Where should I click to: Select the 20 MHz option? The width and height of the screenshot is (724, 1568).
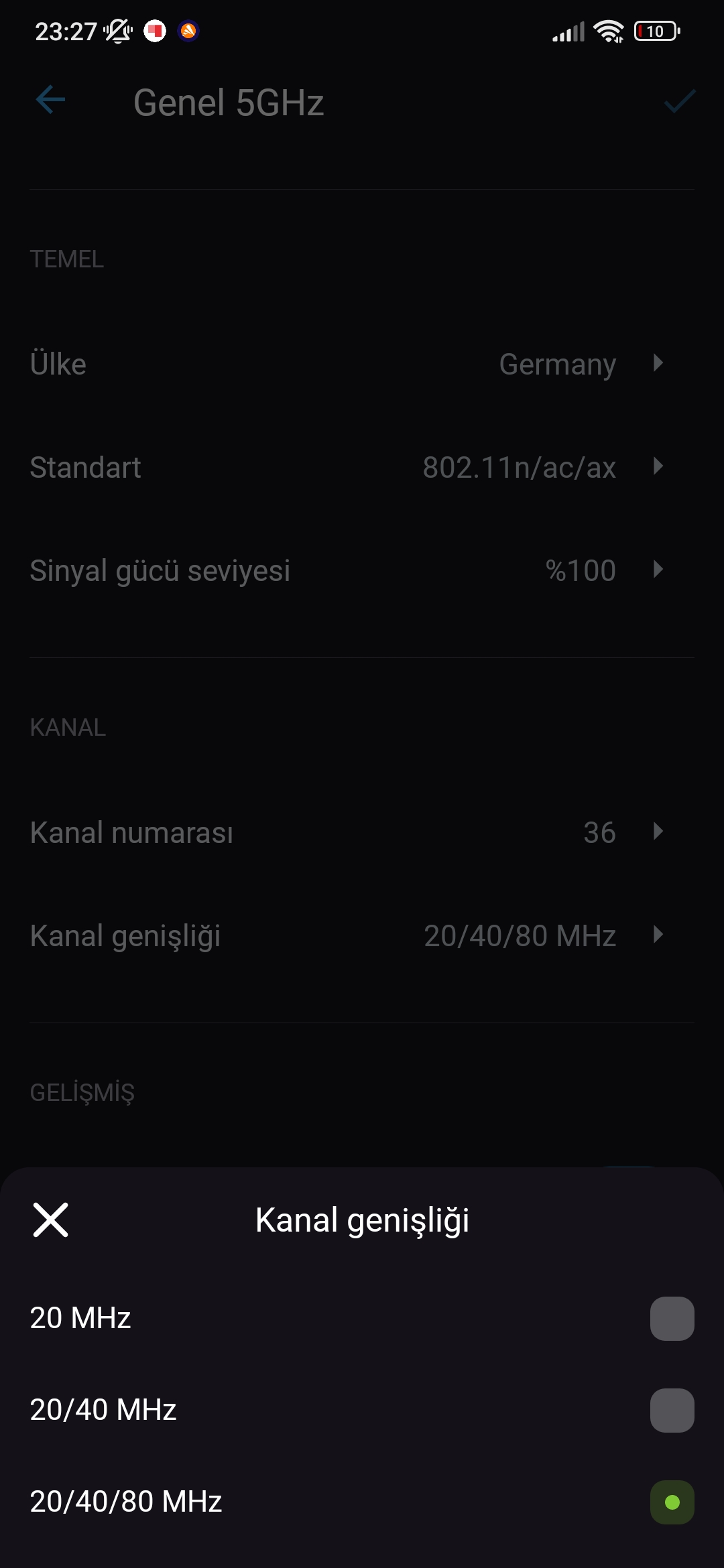pyautogui.click(x=362, y=1318)
